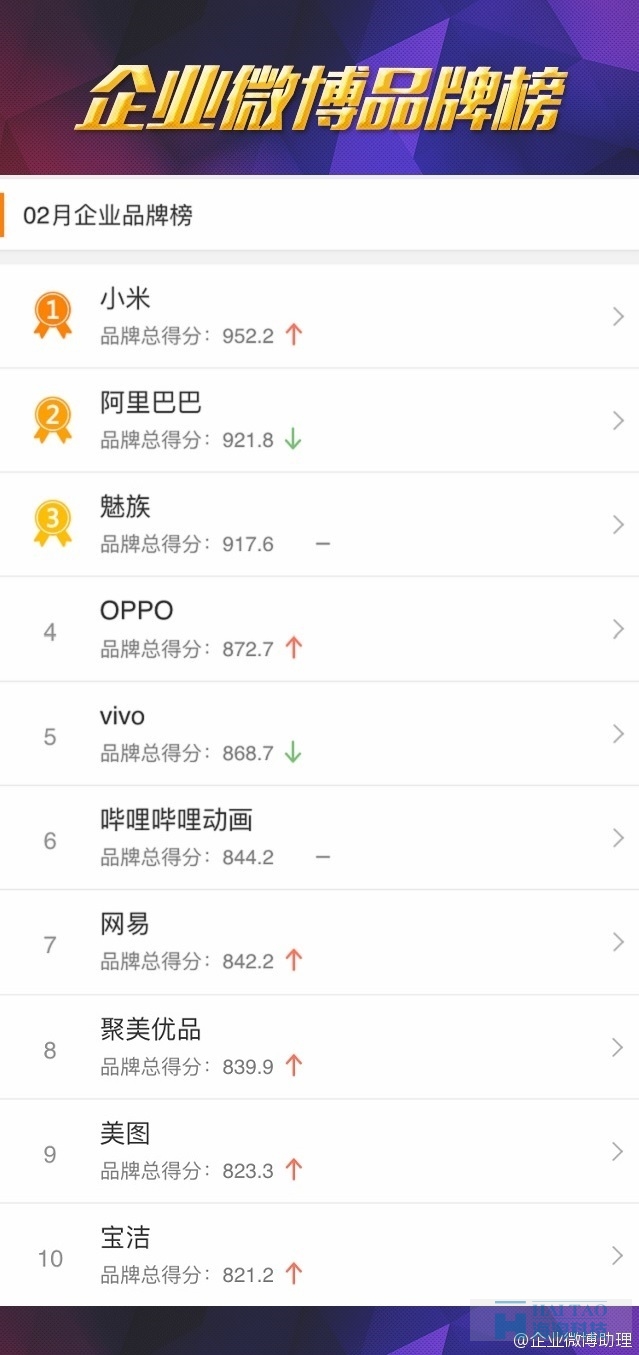Open the 小米 brand ranking row

(x=319, y=316)
